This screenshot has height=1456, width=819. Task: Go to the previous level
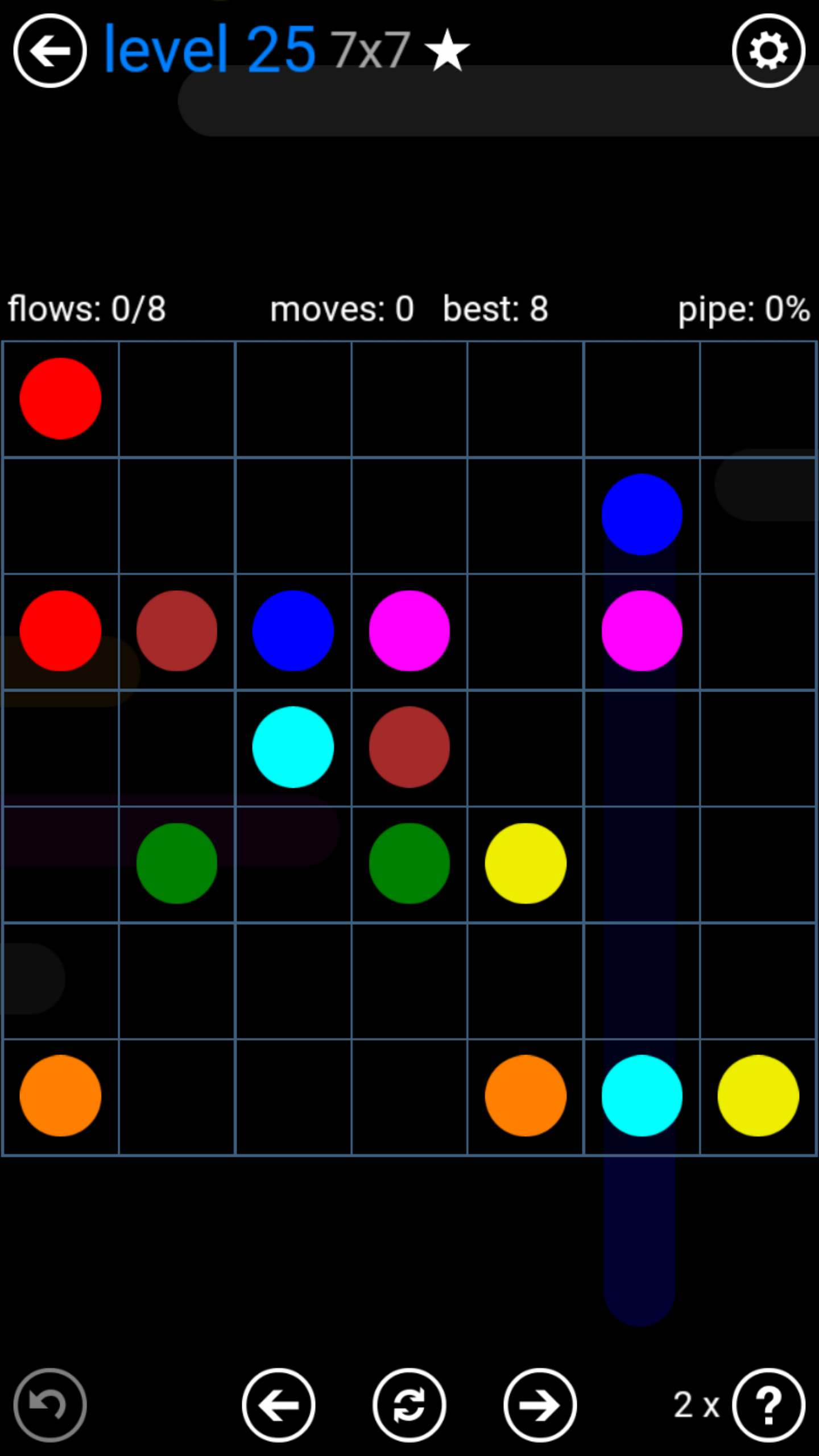(279, 1405)
